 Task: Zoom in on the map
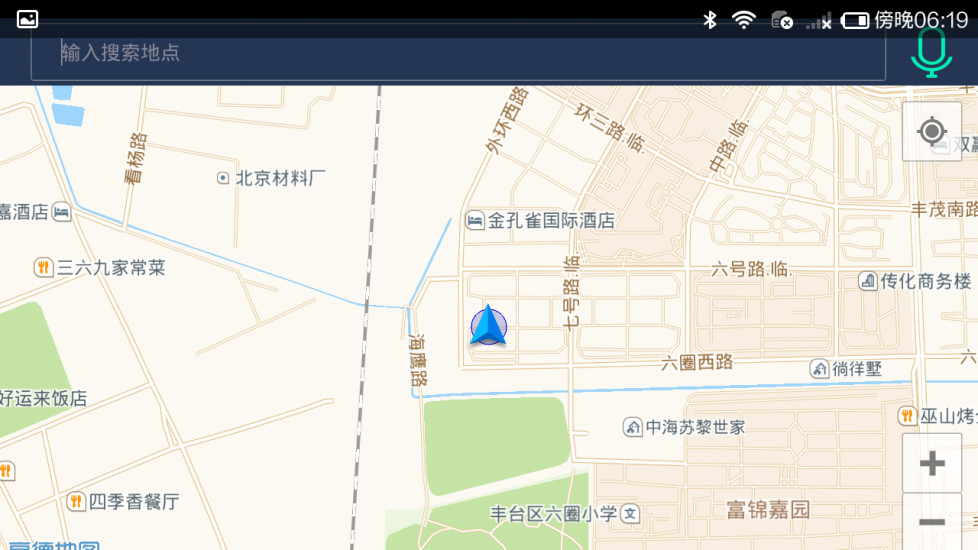click(932, 463)
